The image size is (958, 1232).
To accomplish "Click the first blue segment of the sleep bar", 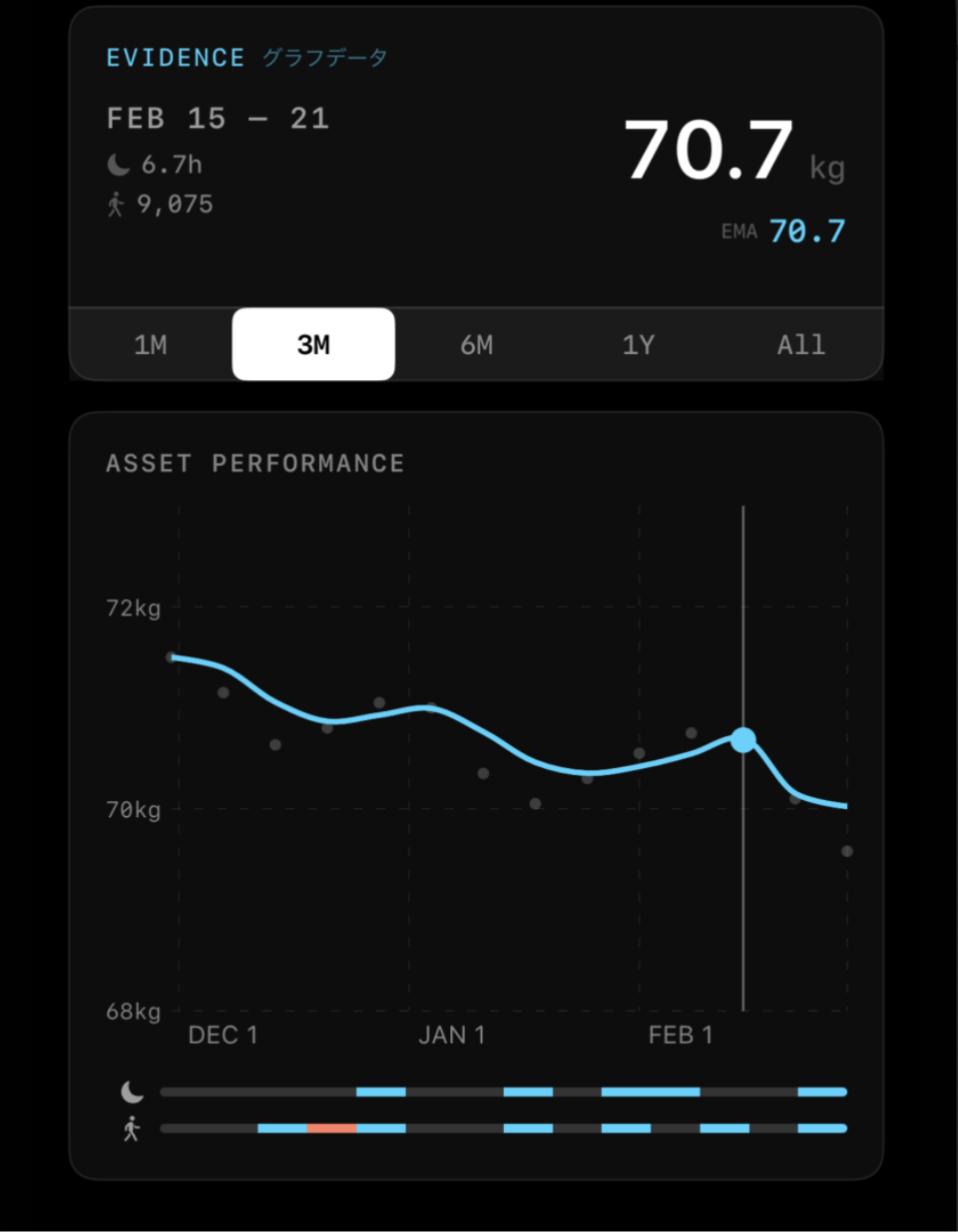I will click(x=383, y=1091).
